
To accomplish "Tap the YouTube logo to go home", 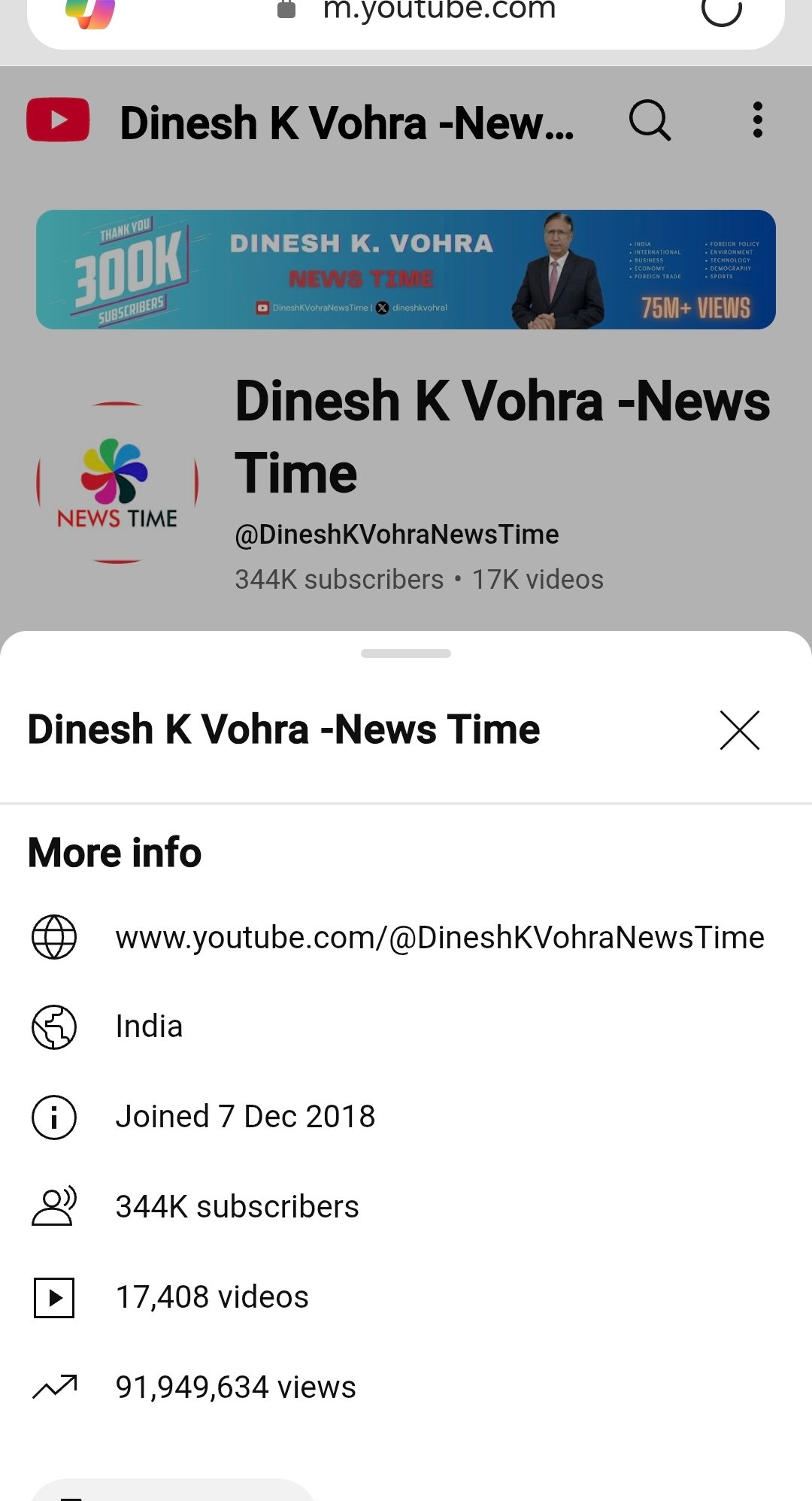I will click(x=59, y=120).
